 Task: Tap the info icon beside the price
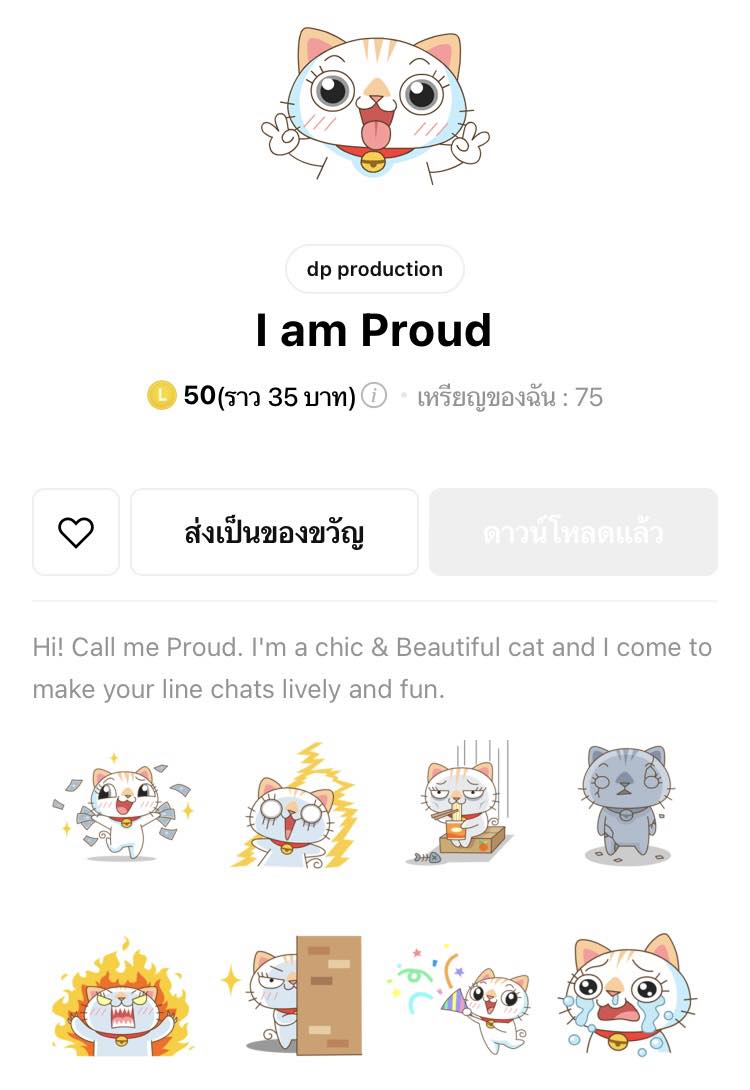[x=374, y=397]
